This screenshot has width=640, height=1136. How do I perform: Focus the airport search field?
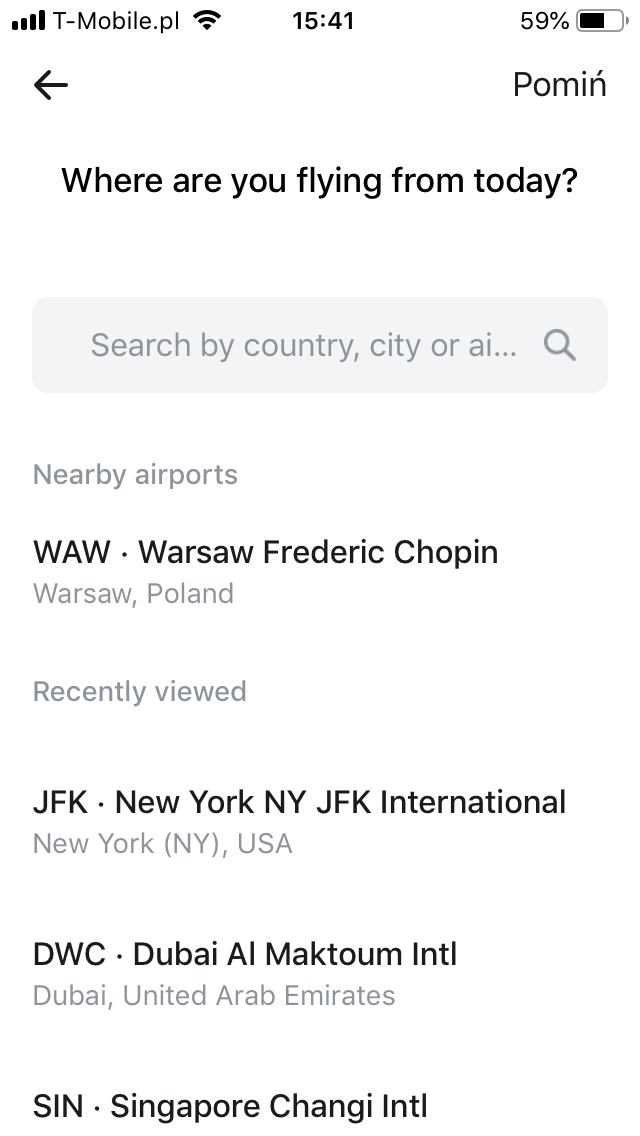320,345
